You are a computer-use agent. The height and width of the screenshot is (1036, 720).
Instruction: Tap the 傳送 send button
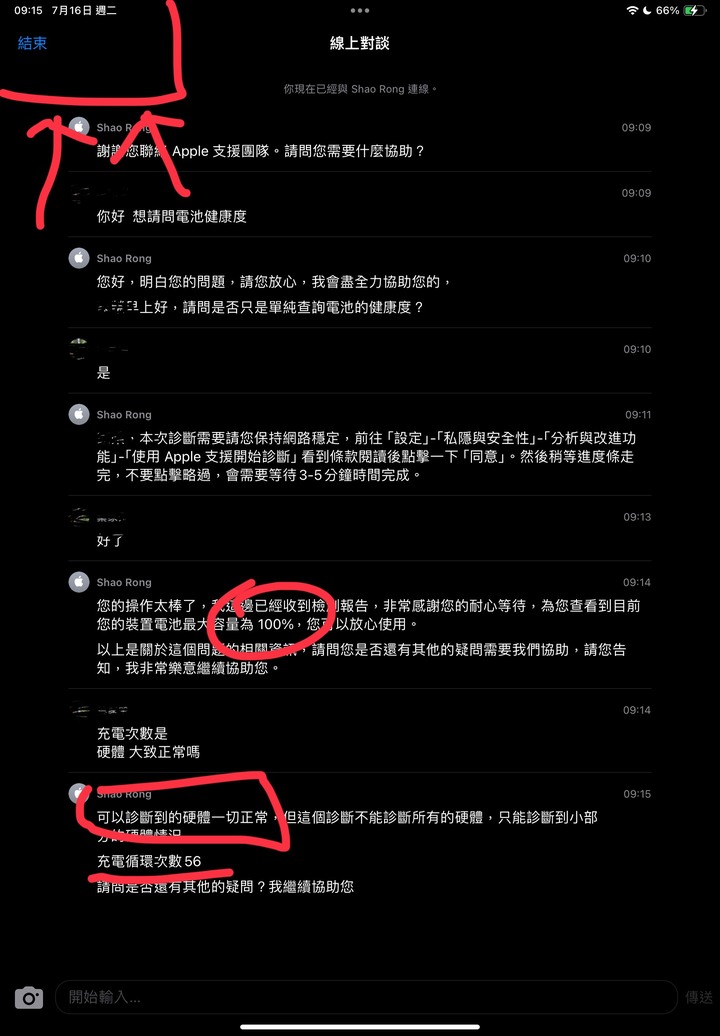pos(698,997)
